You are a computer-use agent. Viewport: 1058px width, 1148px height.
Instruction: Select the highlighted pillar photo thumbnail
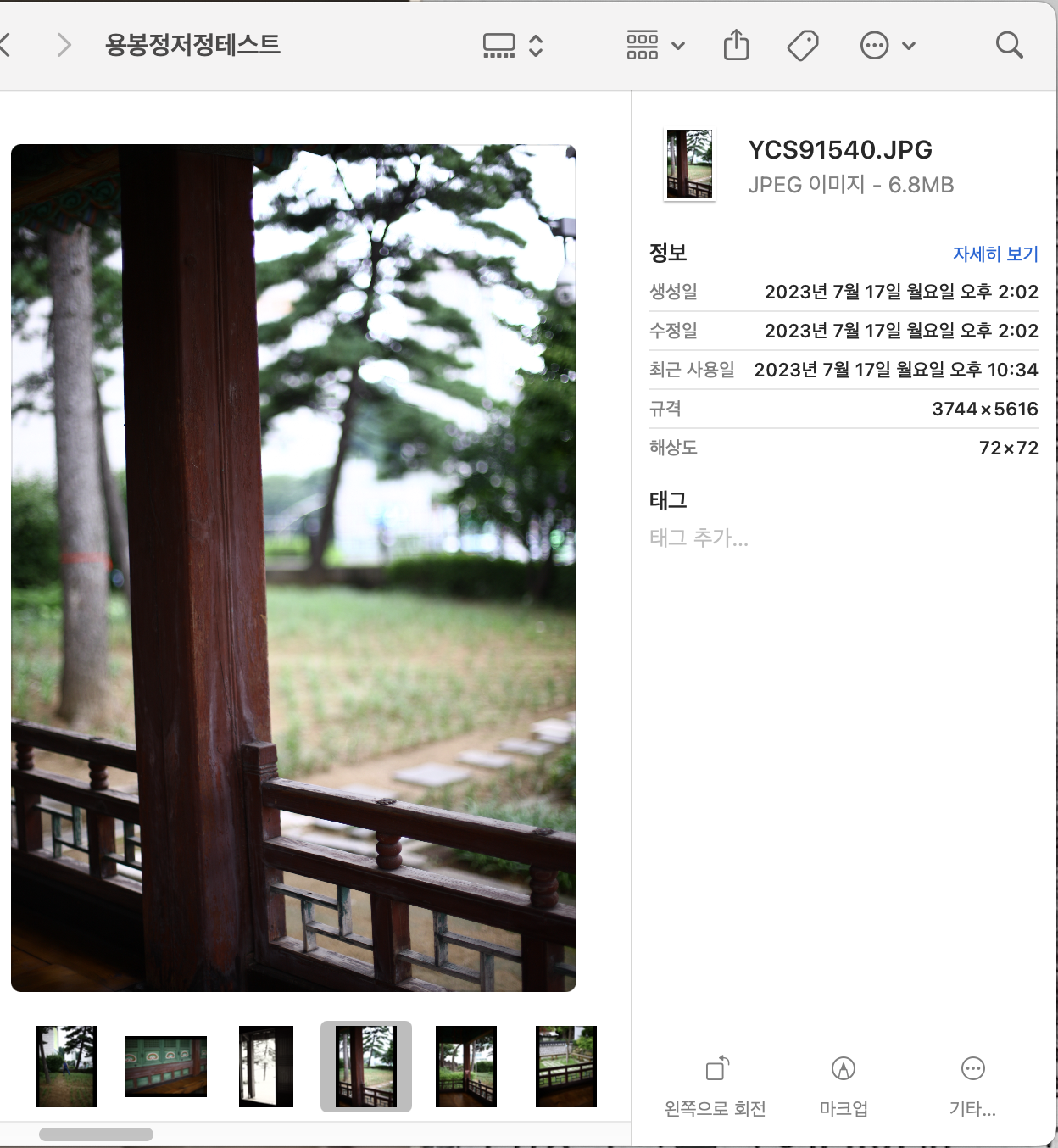point(366,1066)
